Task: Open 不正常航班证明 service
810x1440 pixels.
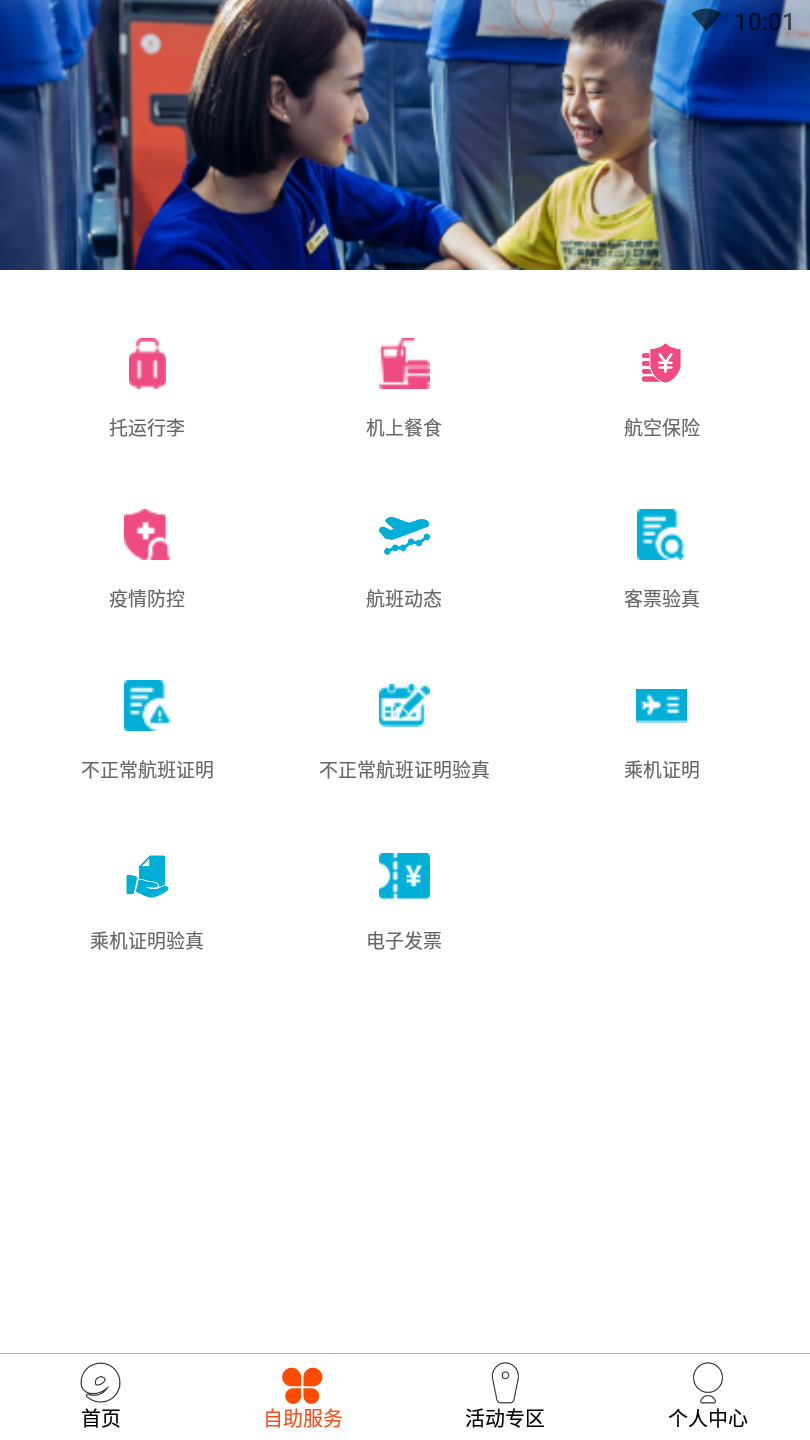Action: pyautogui.click(x=147, y=727)
